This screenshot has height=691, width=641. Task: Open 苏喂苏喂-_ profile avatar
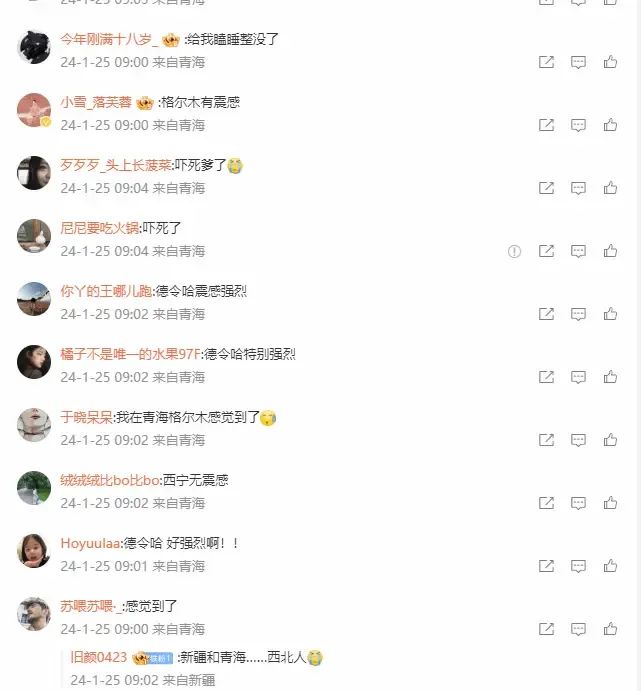34,613
